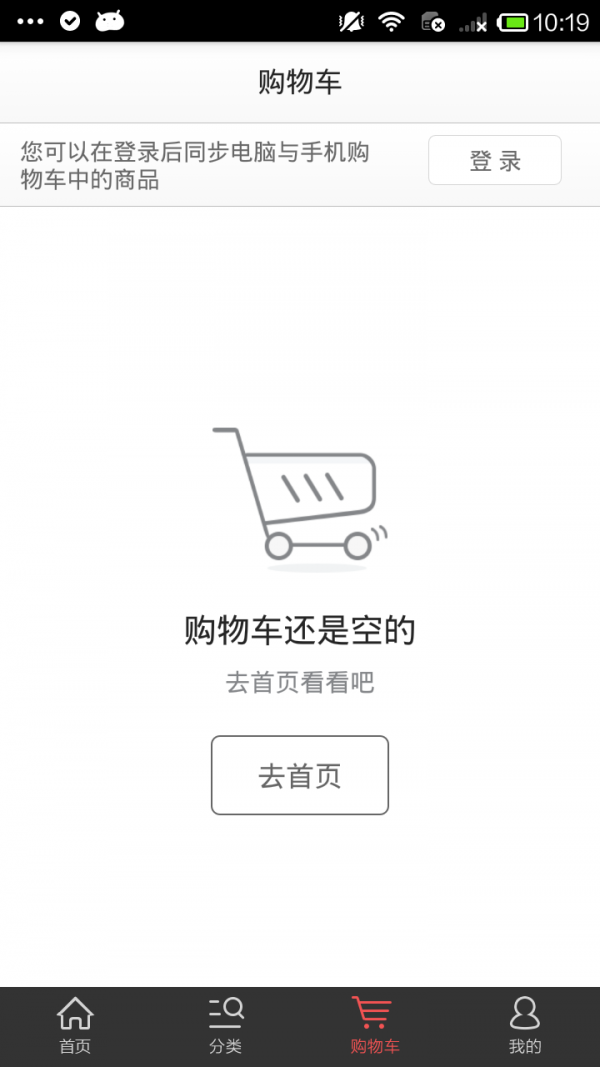
Task: Switch to the 首页 home tab
Action: click(x=75, y=1026)
